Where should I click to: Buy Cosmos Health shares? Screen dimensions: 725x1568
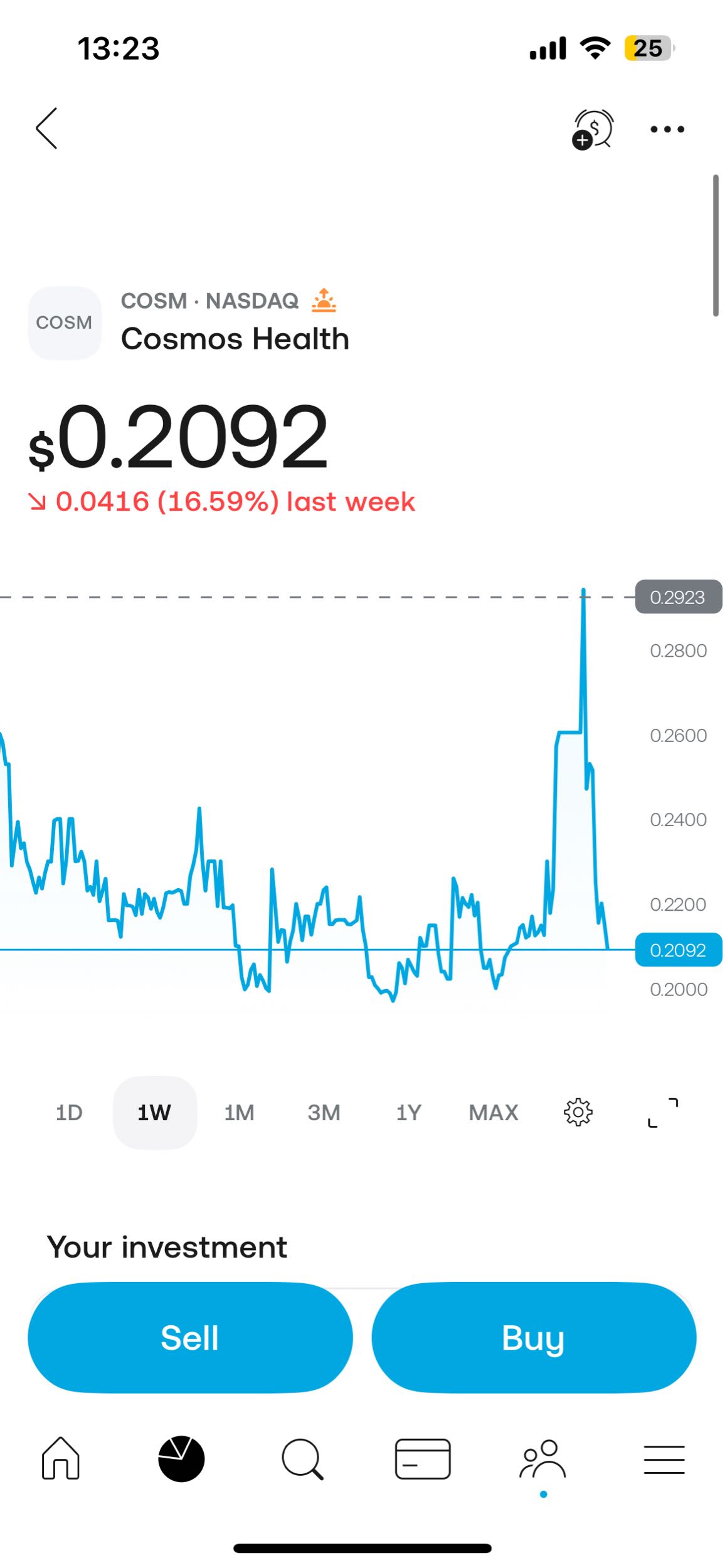(x=534, y=1338)
